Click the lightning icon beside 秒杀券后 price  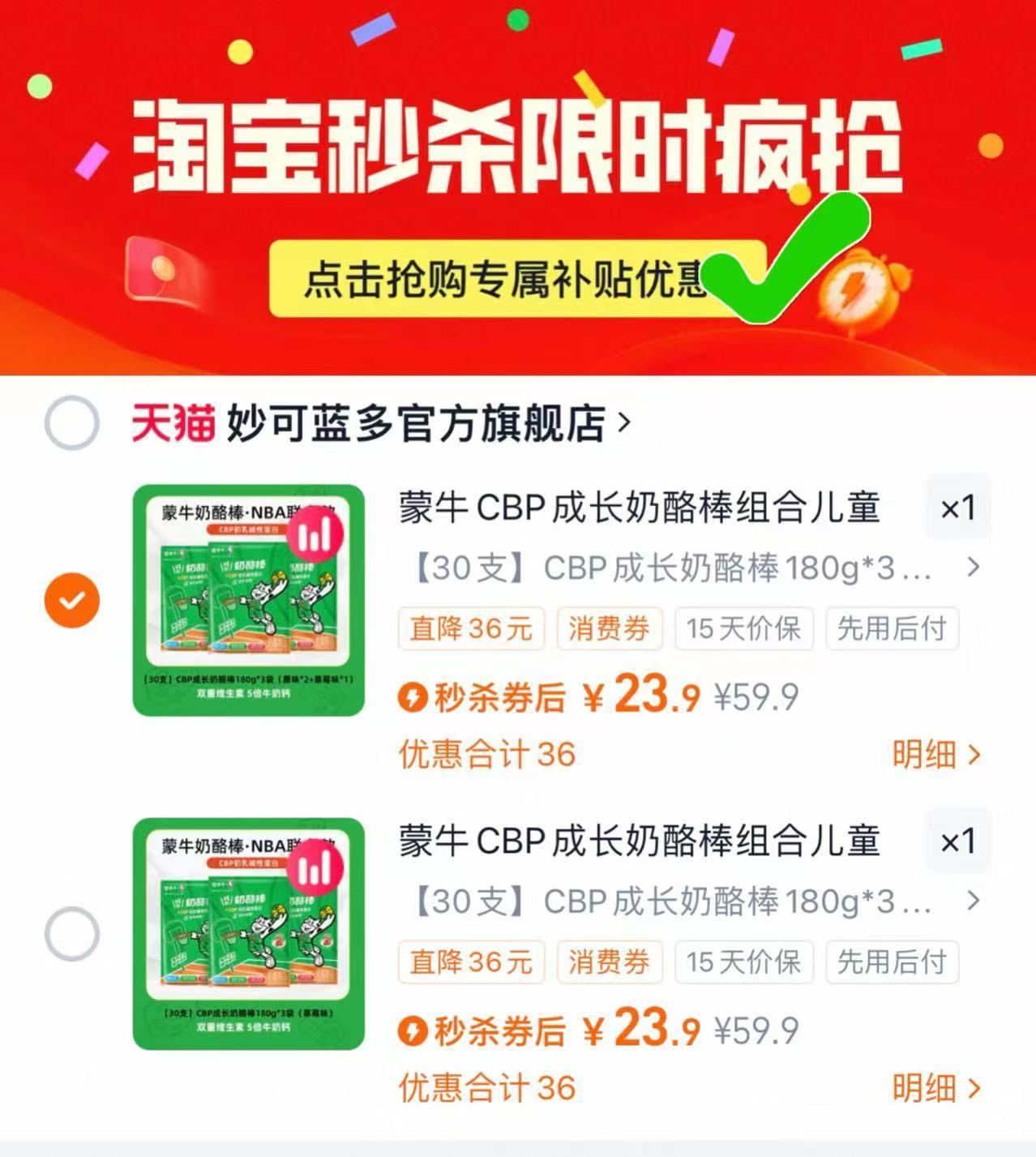(414, 696)
